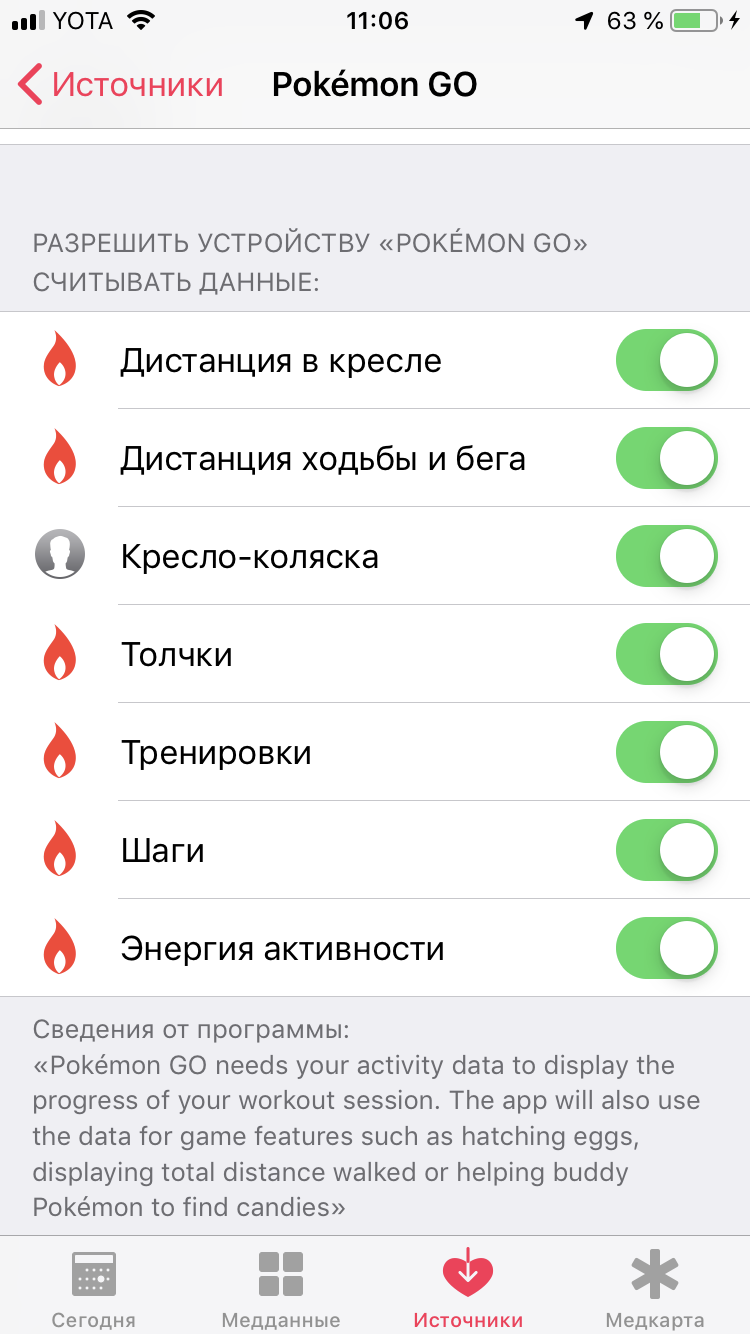Switch to the Медданные tab
Viewport: 750px width, 1334px height.
point(281,1287)
